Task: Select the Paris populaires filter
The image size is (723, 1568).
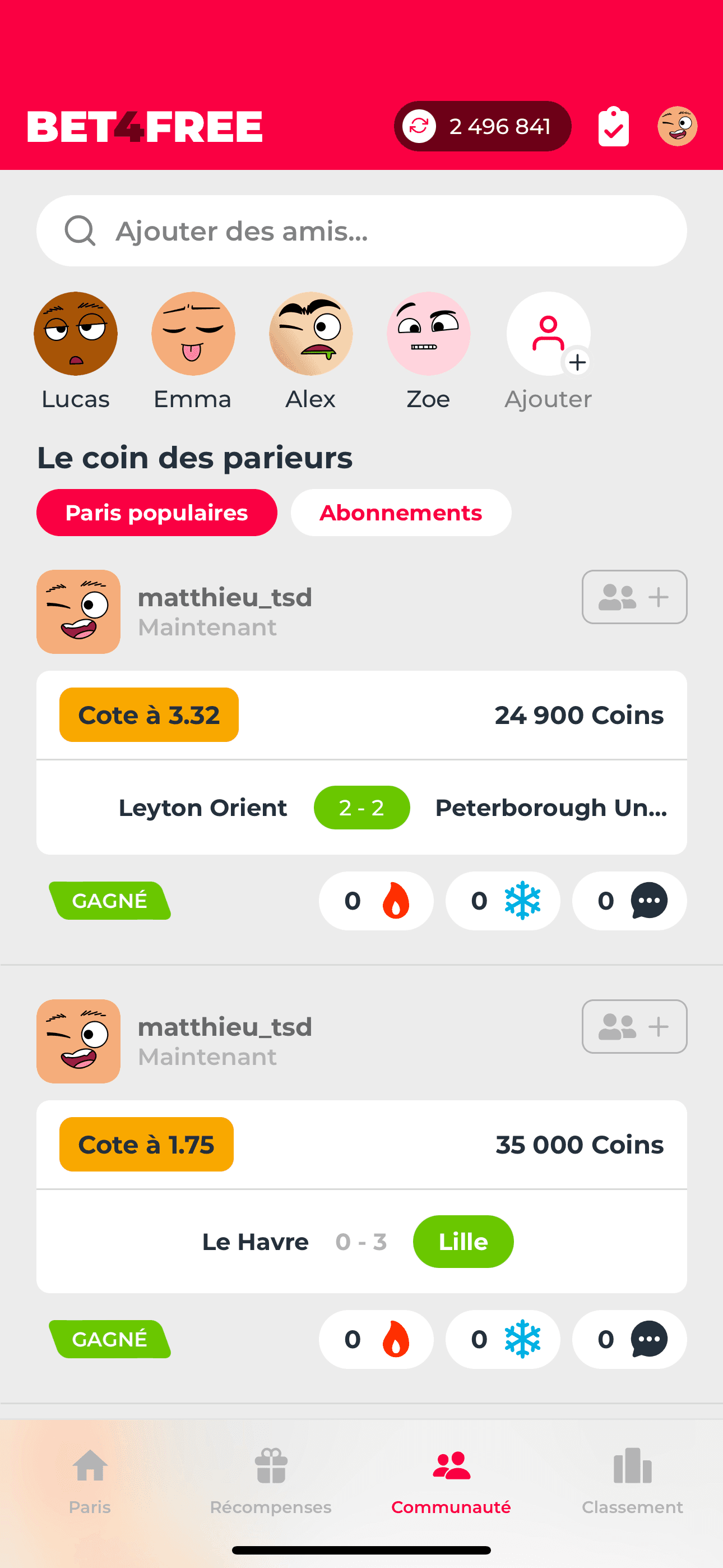Action: [x=156, y=513]
